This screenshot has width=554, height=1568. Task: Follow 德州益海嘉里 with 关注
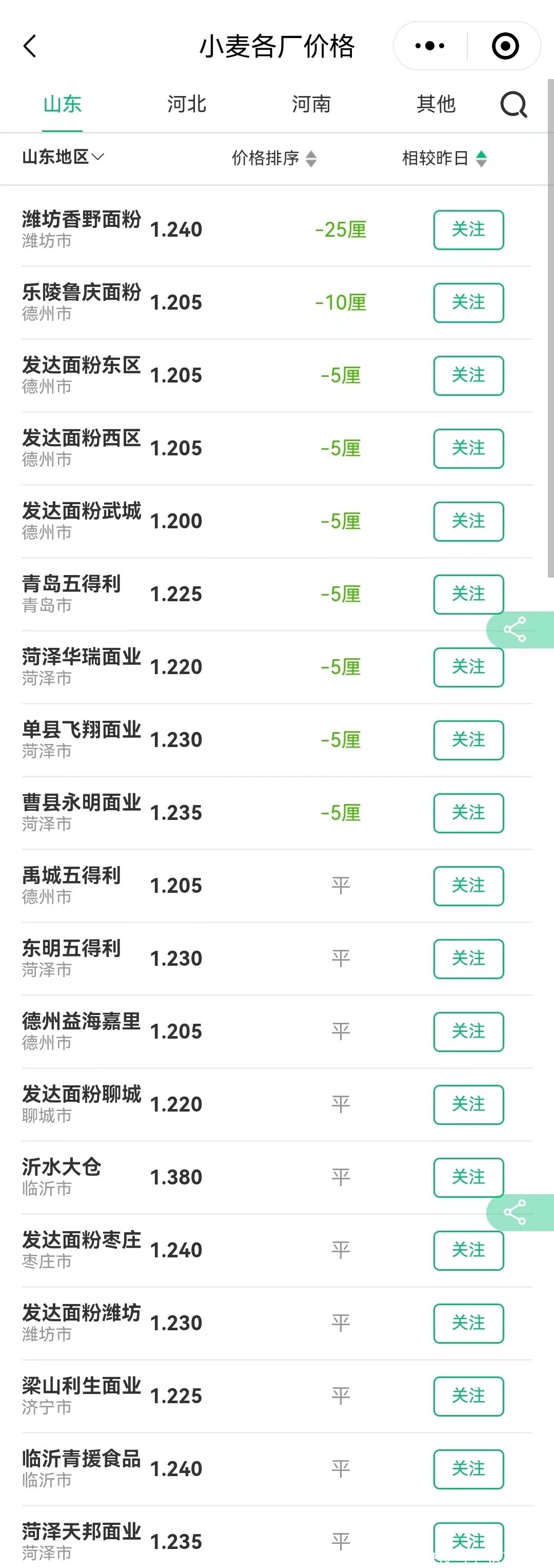tap(468, 1031)
